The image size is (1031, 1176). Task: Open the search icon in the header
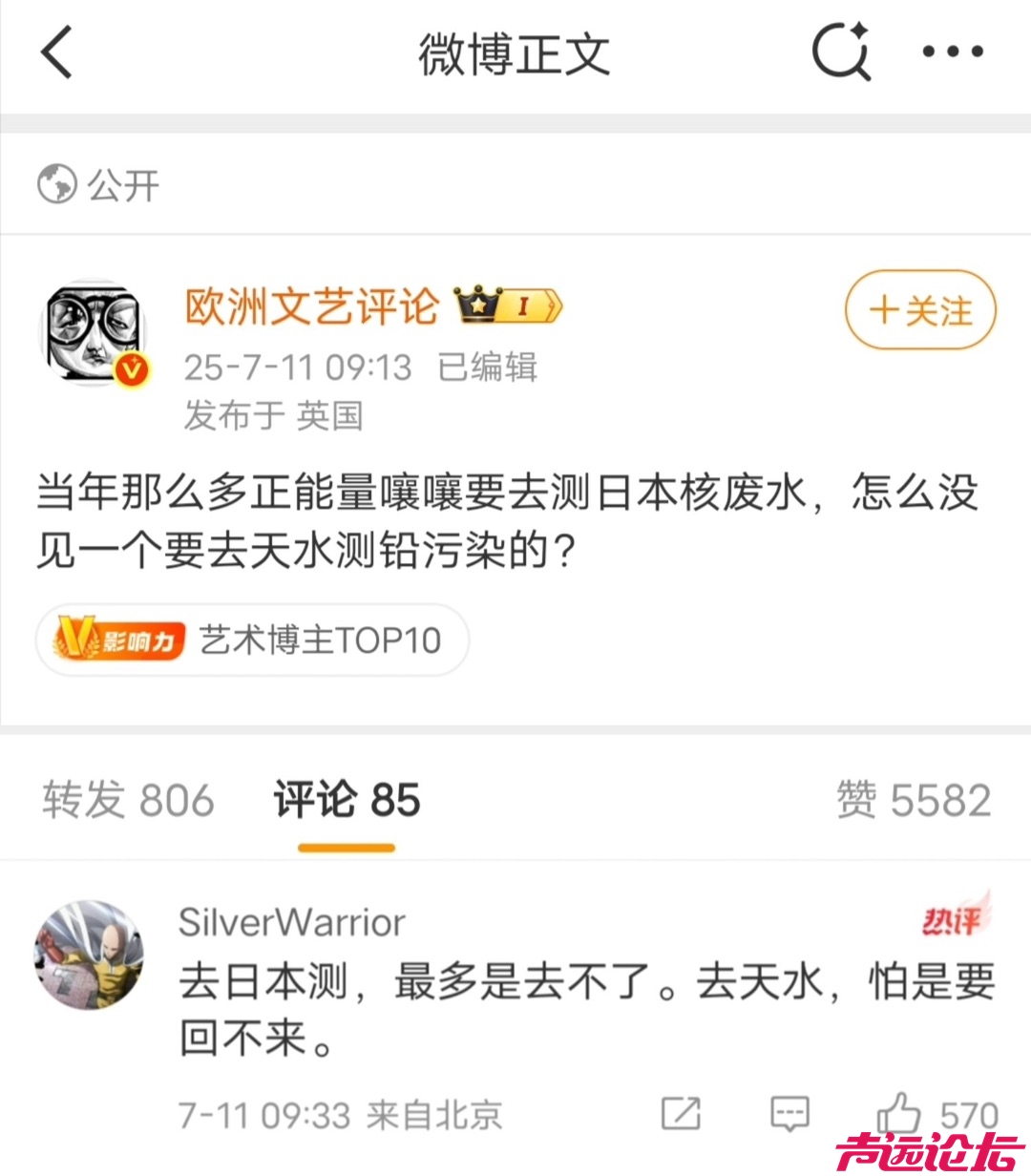841,52
